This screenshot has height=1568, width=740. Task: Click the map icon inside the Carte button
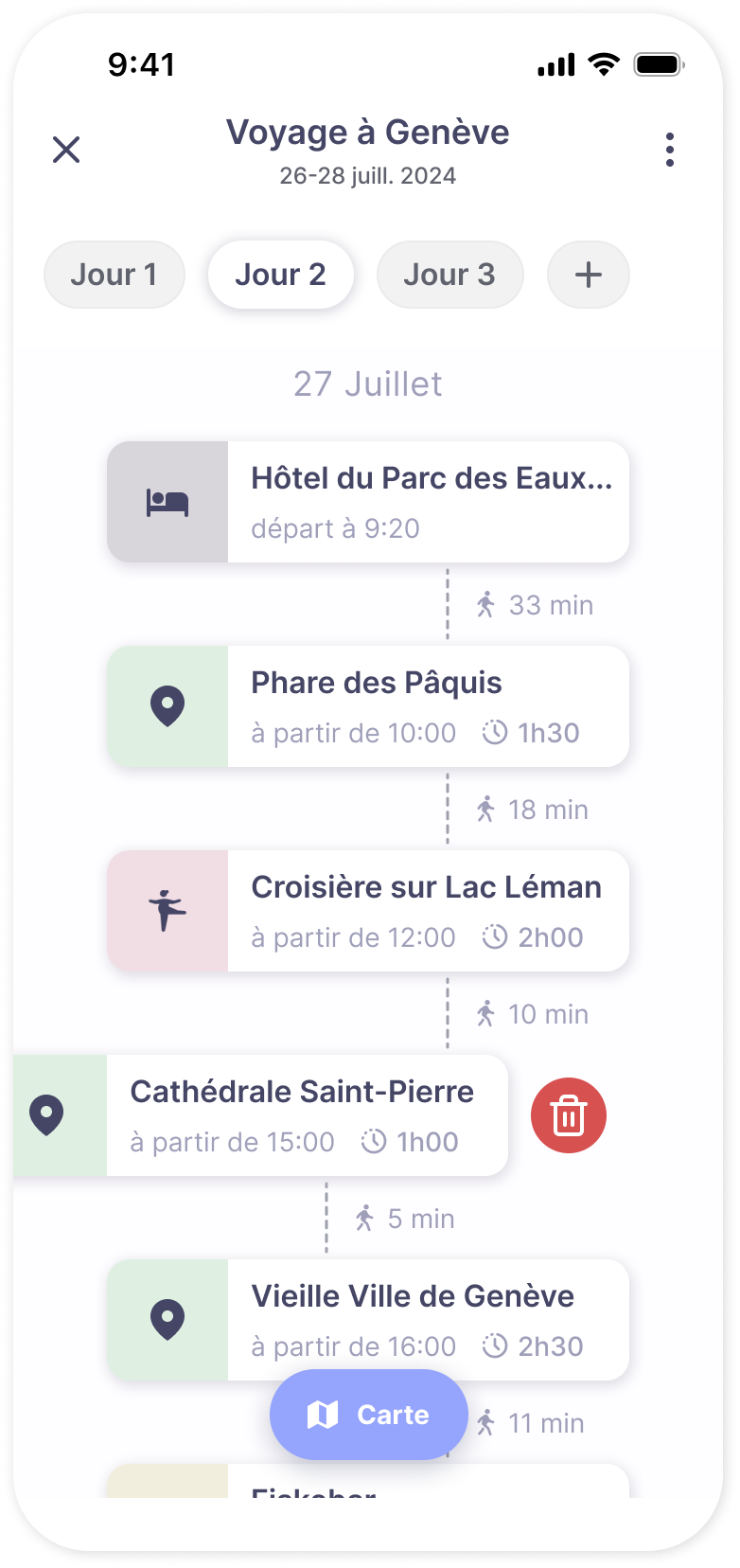pos(322,1414)
